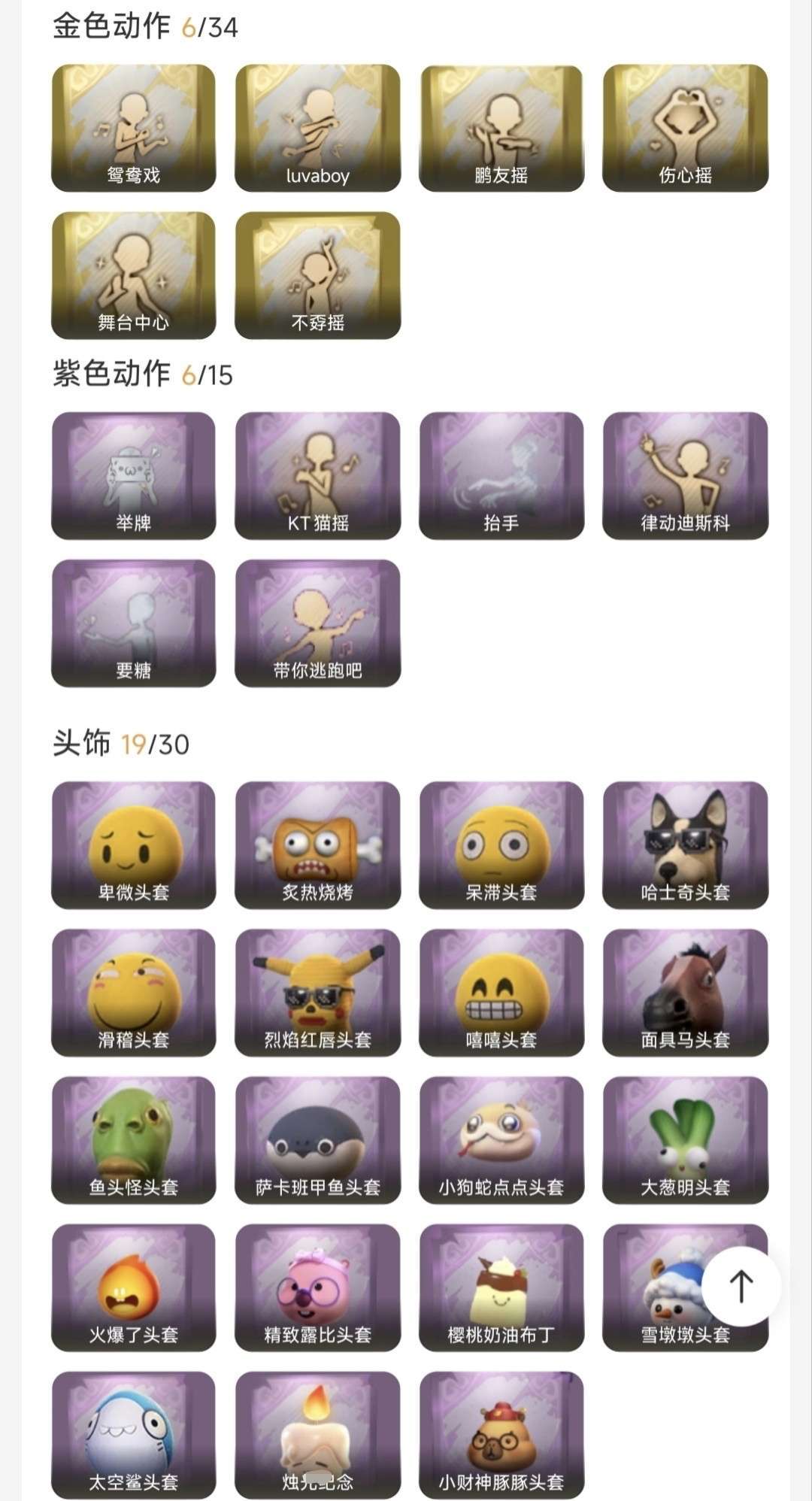Viewport: 812px width, 1501px height.
Task: Select the 小财神豚豚头套 item
Action: pyautogui.click(x=501, y=1435)
